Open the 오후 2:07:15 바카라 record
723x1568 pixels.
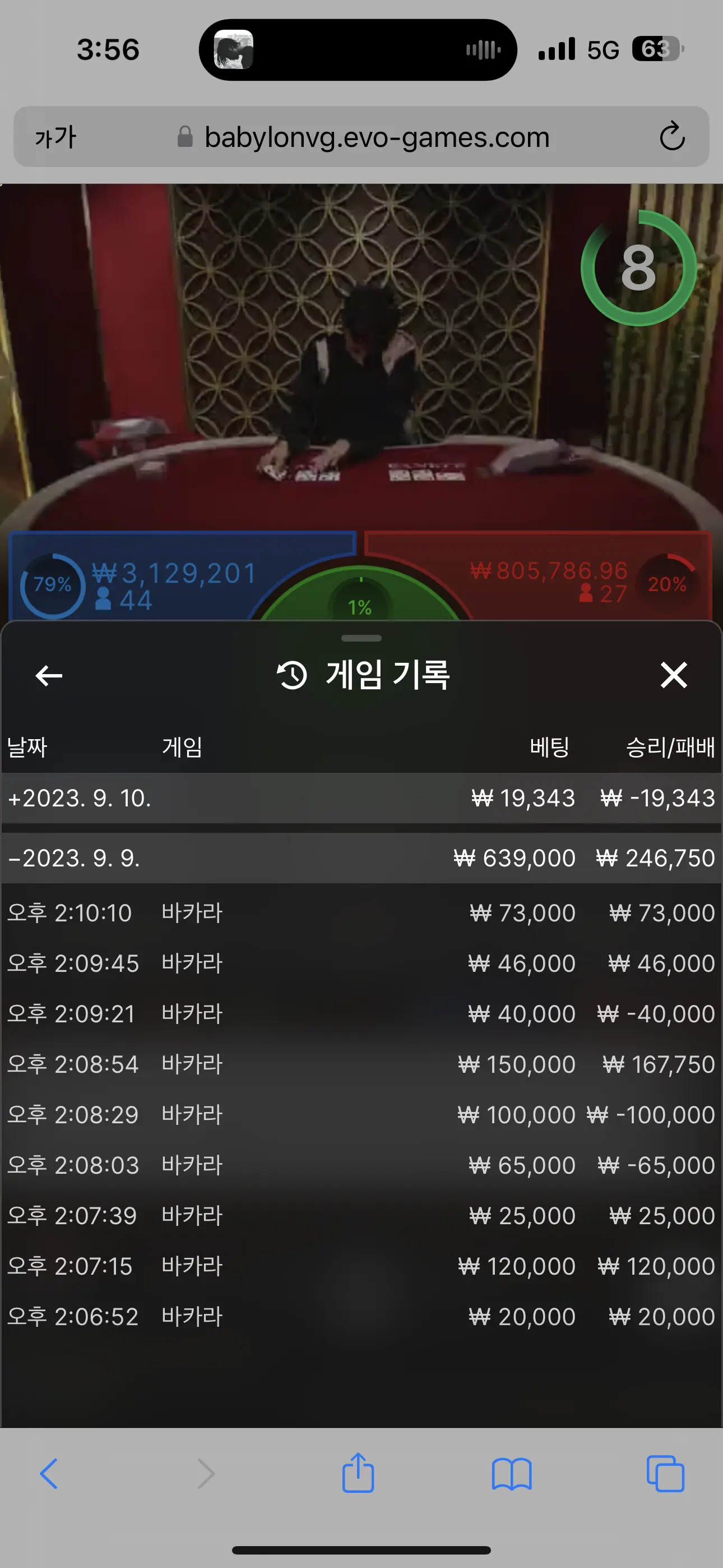click(x=361, y=1266)
